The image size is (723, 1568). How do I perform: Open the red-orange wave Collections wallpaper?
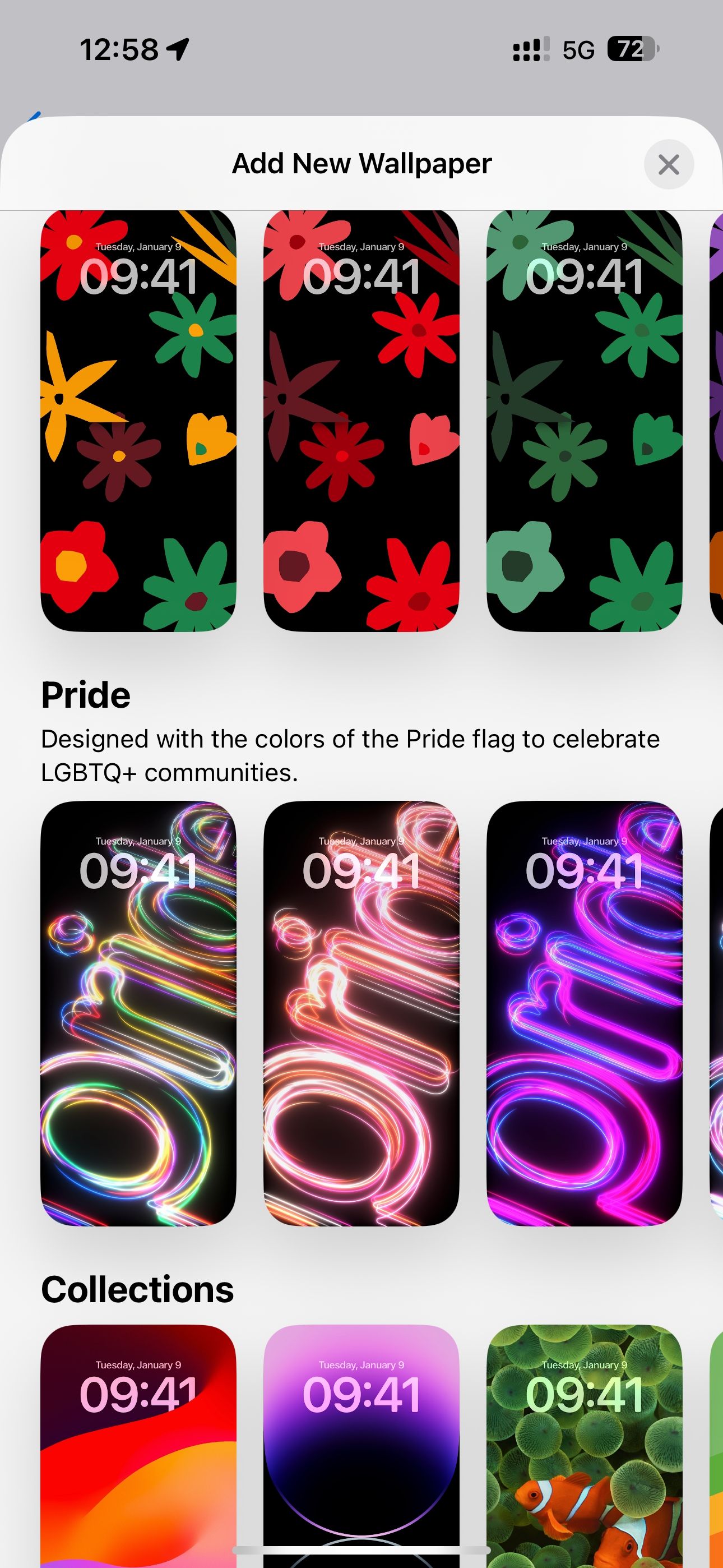138,1449
